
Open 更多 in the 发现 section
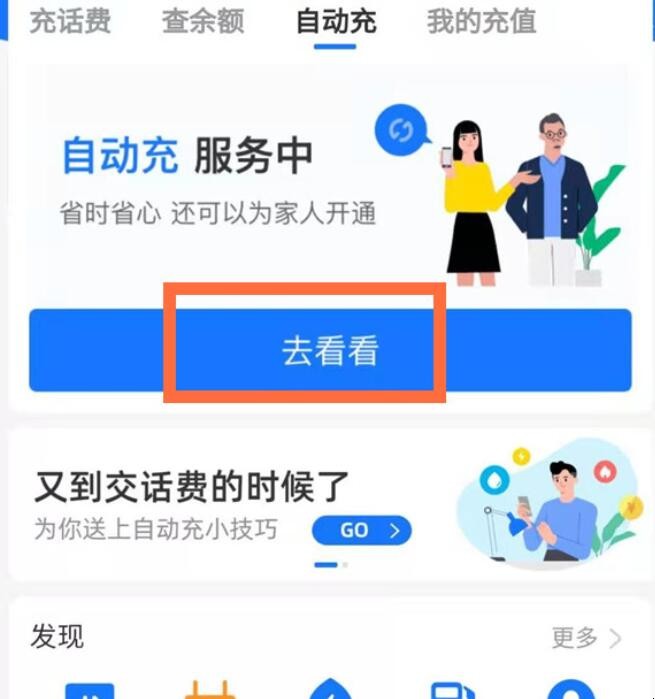(585, 637)
